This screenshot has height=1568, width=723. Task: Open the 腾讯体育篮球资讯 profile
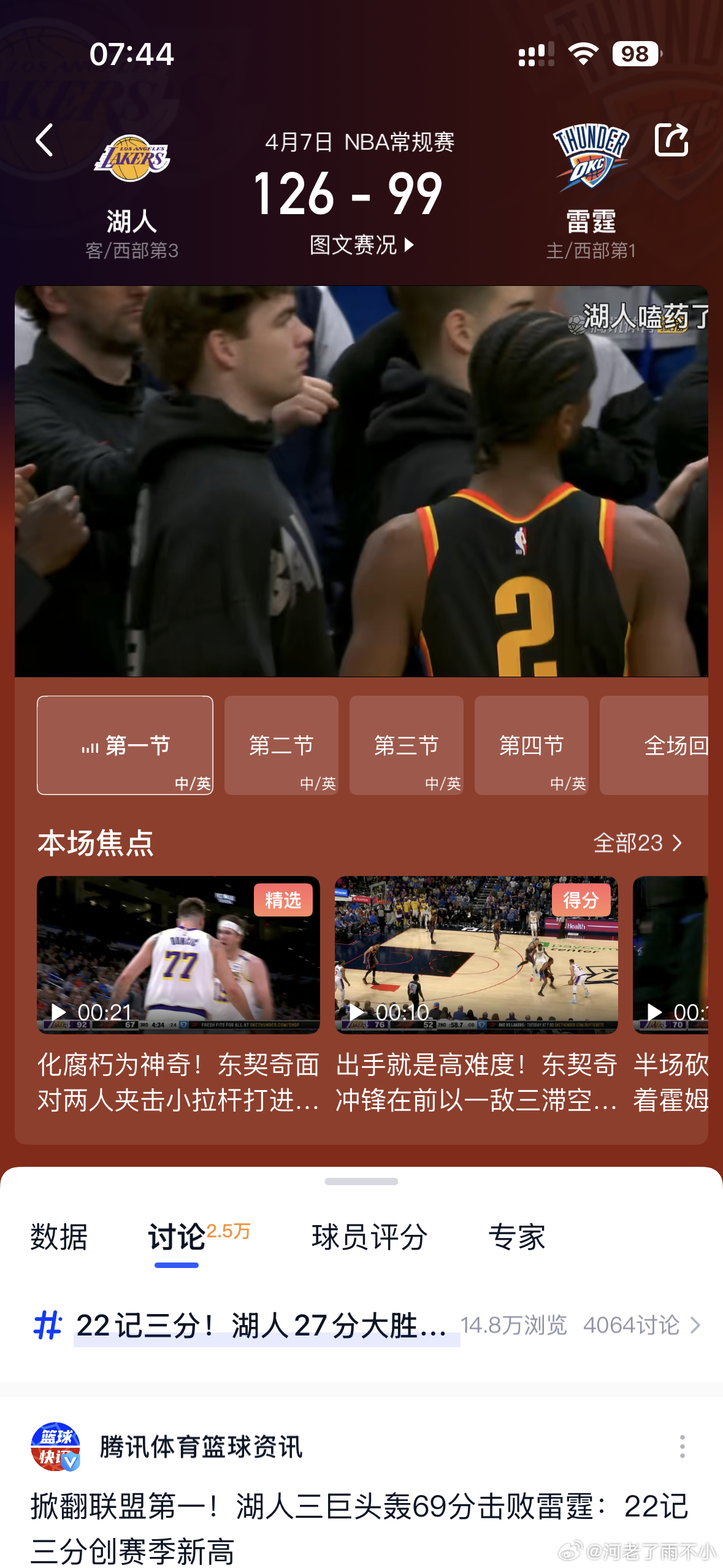pos(201,1447)
